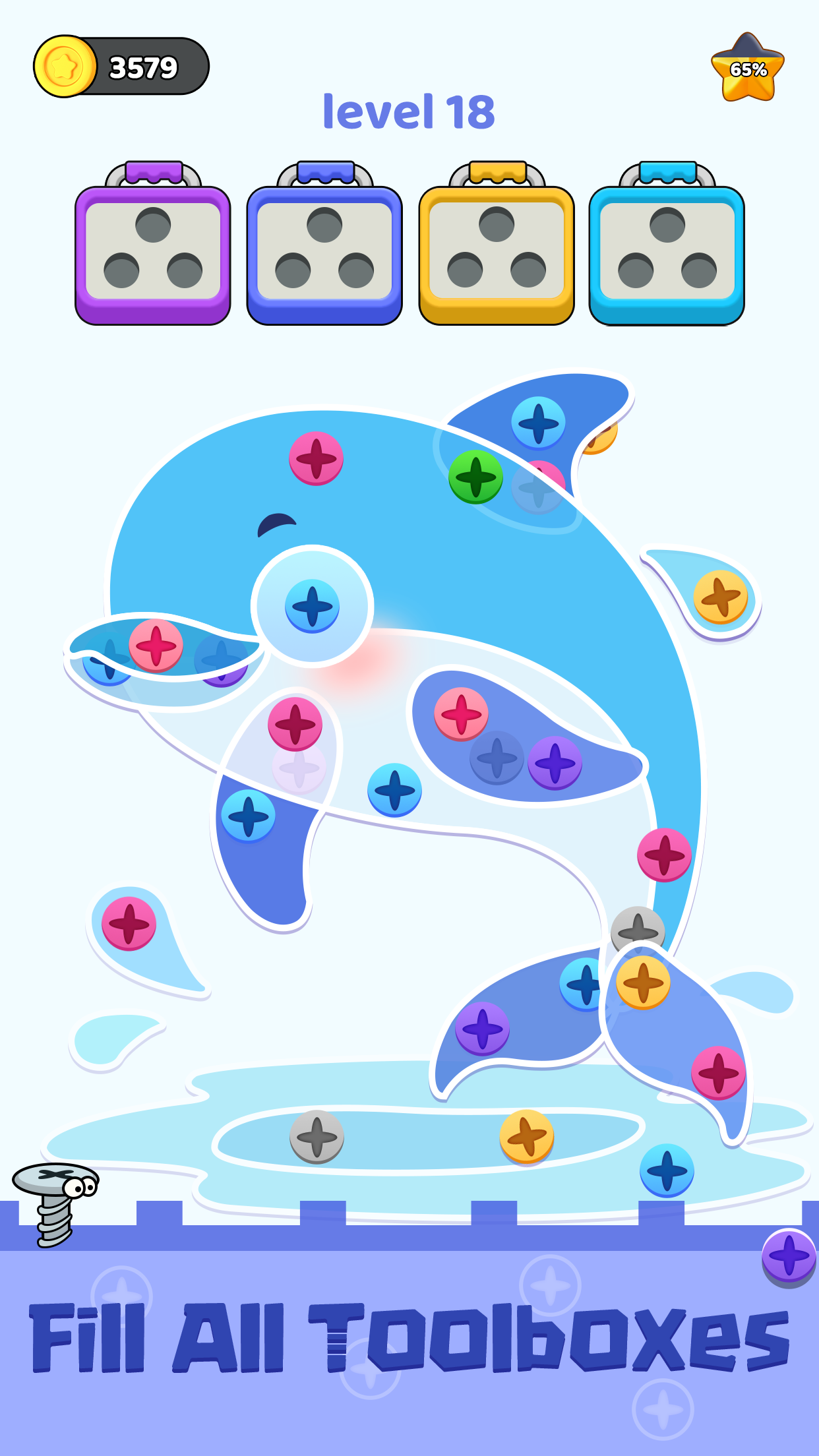819x1456 pixels.
Task: Tap the purple screw at the right screen edge
Action: coord(789,1256)
